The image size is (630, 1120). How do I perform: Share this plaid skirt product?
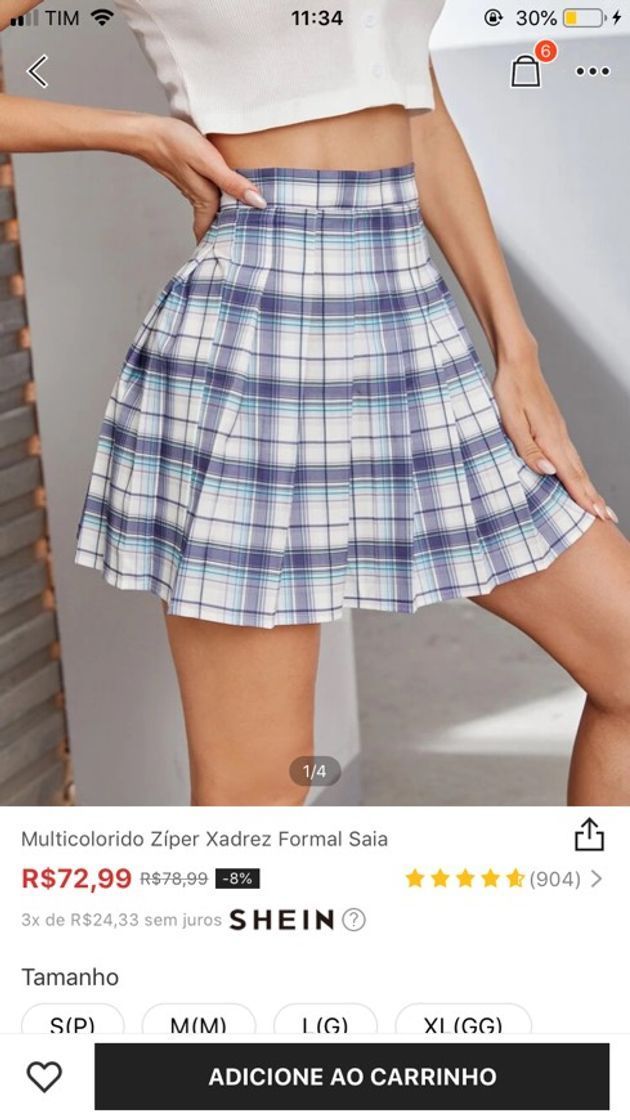(x=589, y=834)
